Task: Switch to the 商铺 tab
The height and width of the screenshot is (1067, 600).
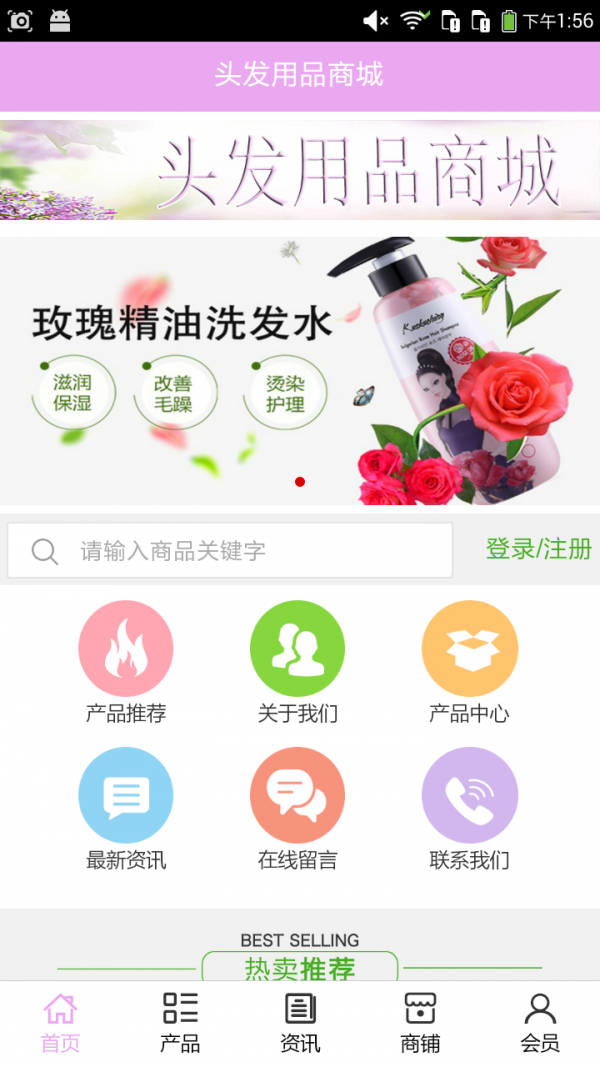Action: point(420,1023)
